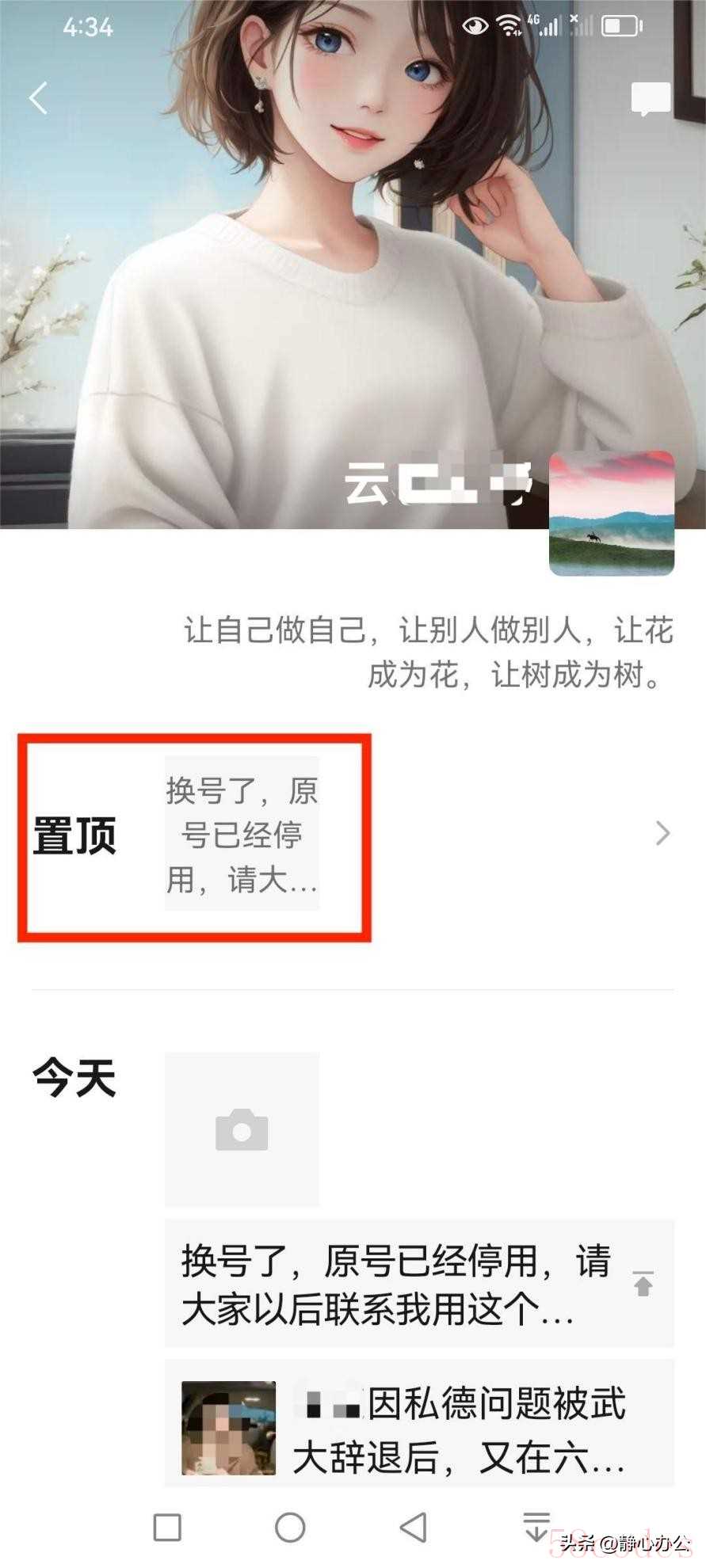Open the messages icon at top right
The height and width of the screenshot is (1568, 706).
pyautogui.click(x=651, y=99)
